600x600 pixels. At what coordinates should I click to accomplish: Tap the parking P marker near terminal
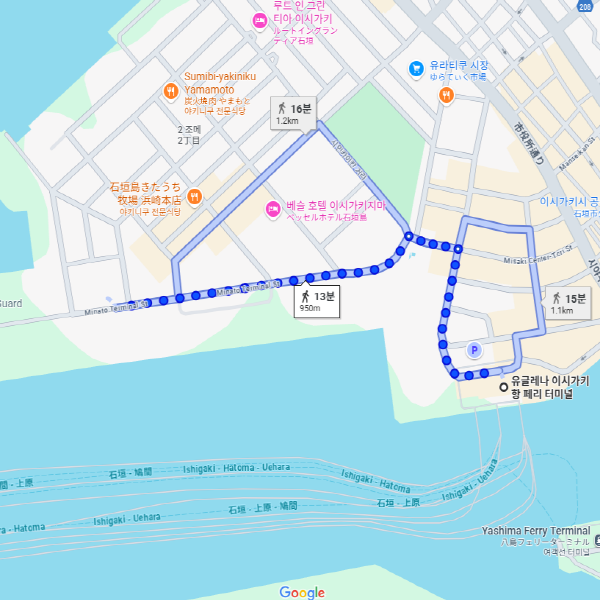pos(475,350)
